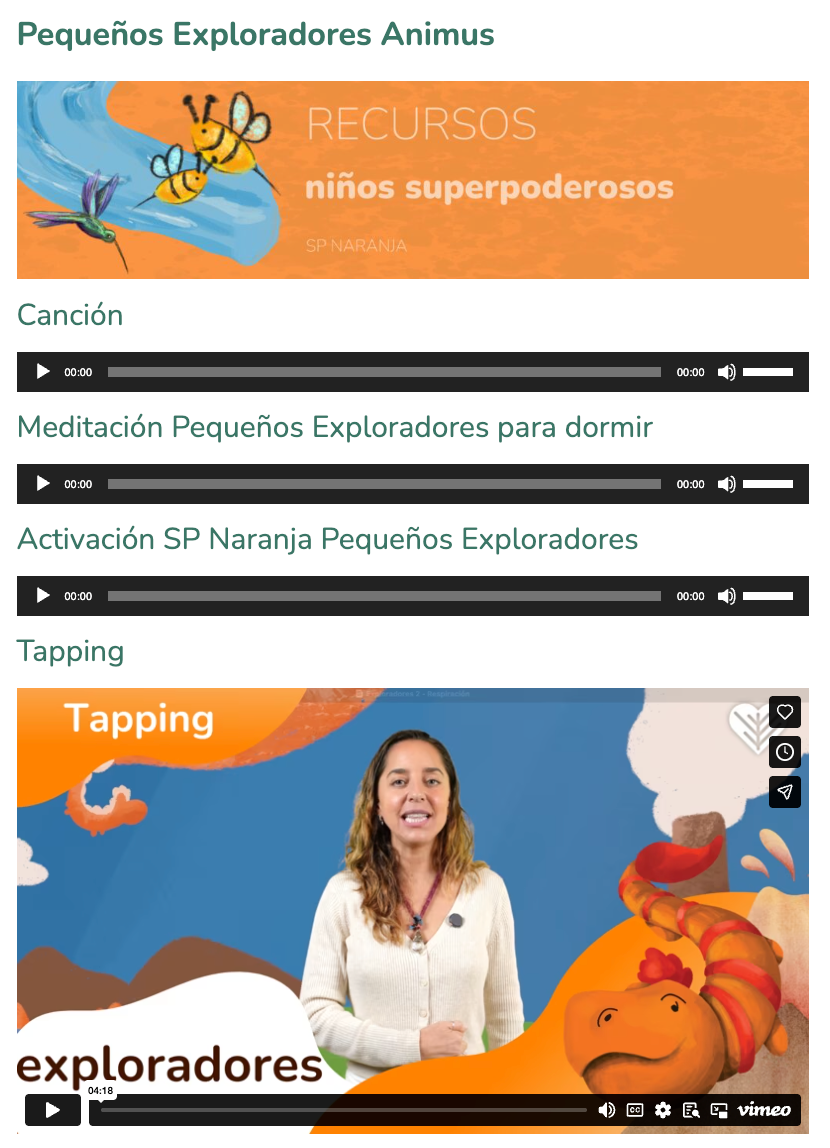Play the Tapping video
The height and width of the screenshot is (1148, 830).
point(52,1110)
